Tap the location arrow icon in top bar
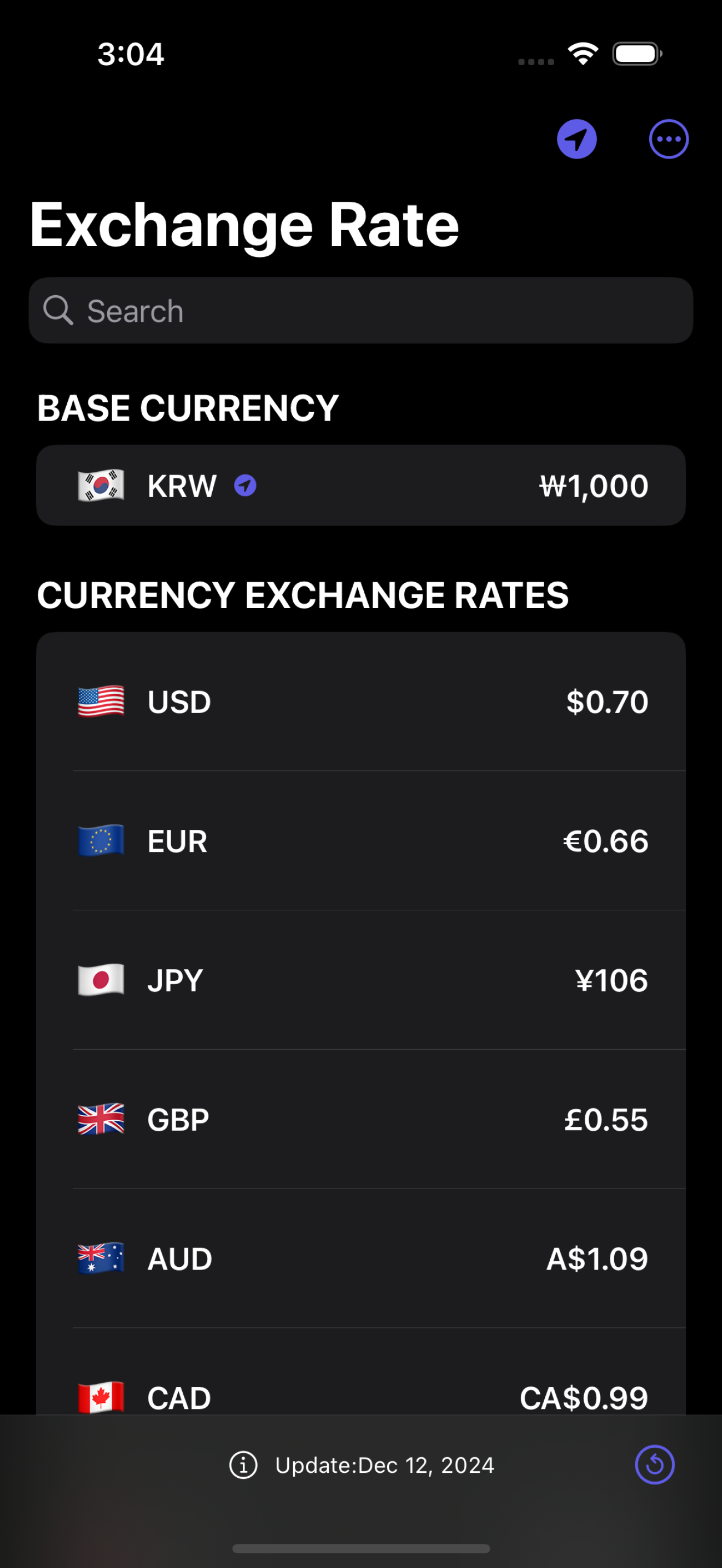This screenshot has width=722, height=1568. point(577,139)
